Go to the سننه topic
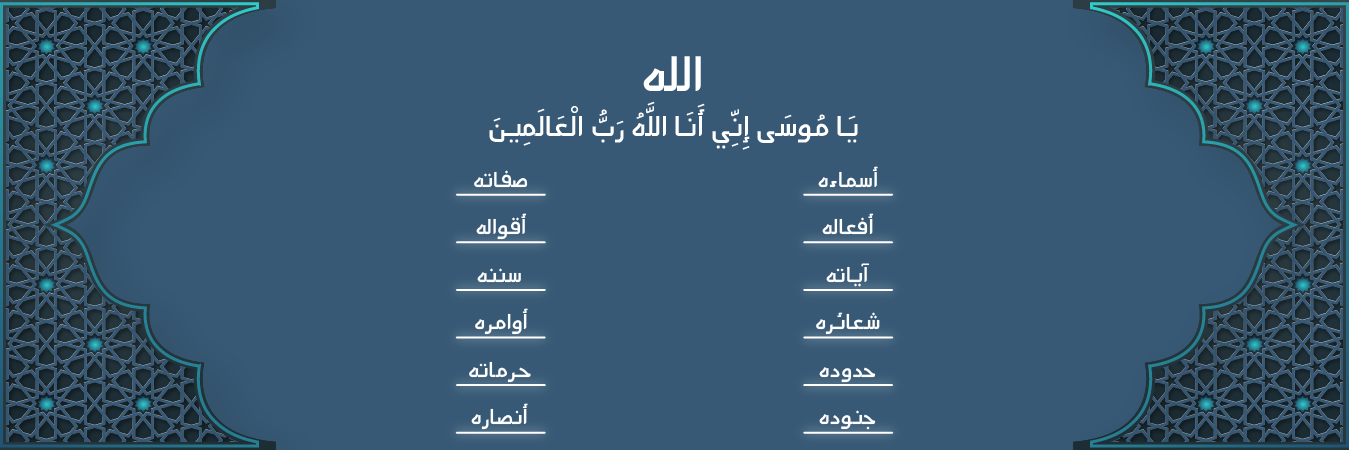Screen dimensions: 1349x450 500,276
